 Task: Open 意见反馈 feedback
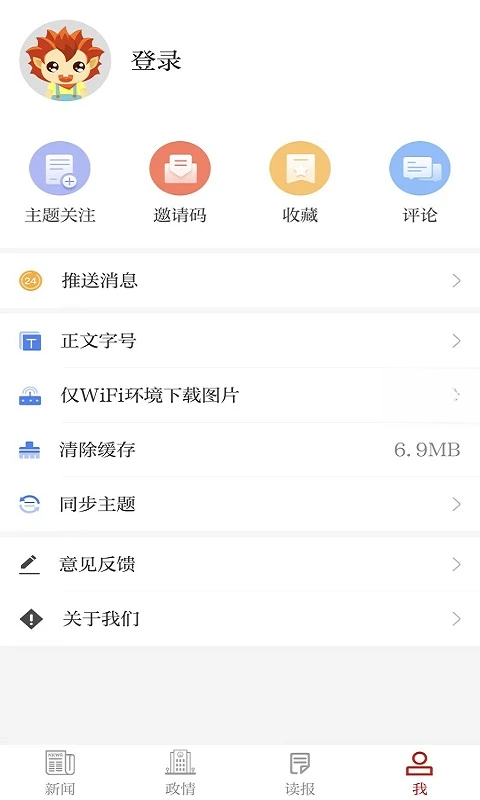pyautogui.click(x=240, y=564)
